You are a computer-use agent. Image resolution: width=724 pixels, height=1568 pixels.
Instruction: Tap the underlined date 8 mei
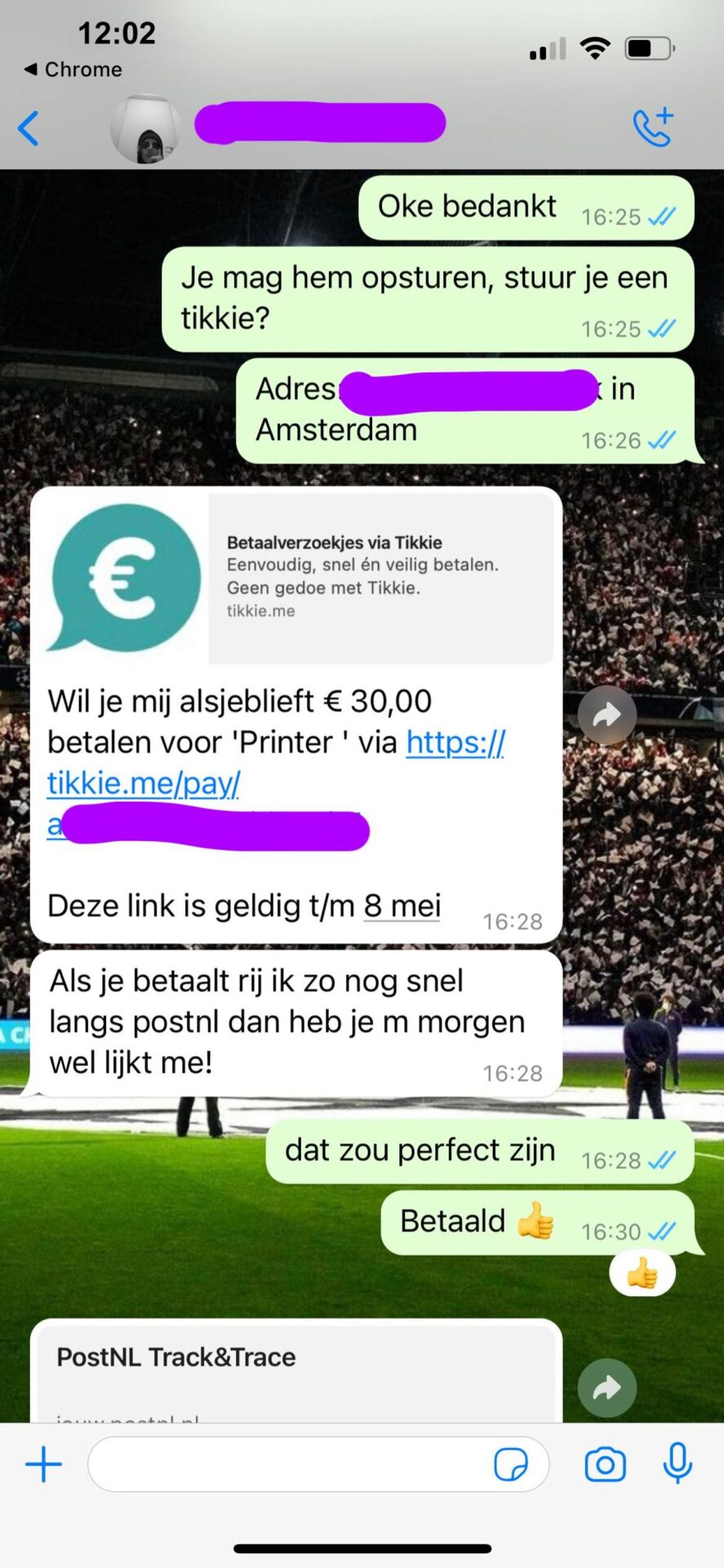[x=402, y=906]
